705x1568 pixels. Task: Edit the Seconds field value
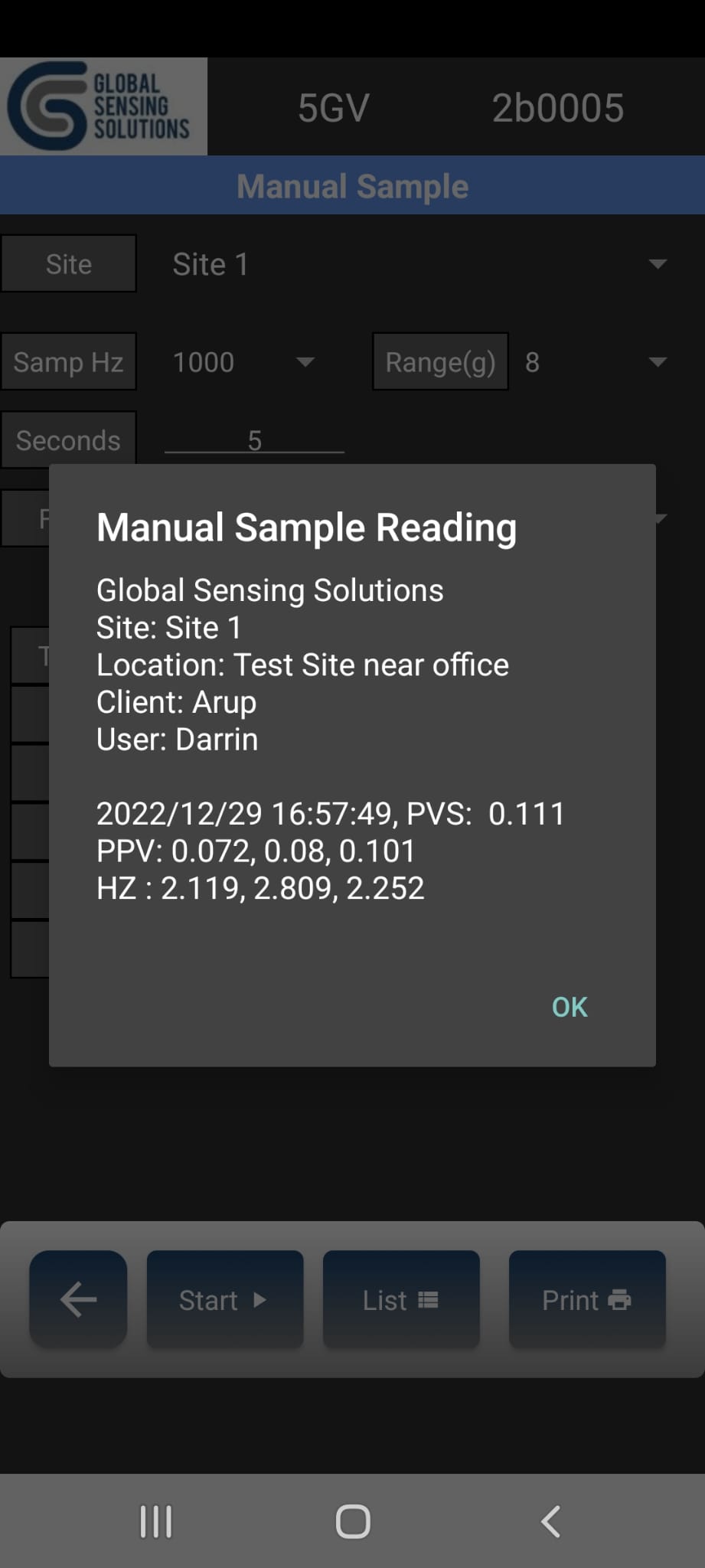[254, 439]
